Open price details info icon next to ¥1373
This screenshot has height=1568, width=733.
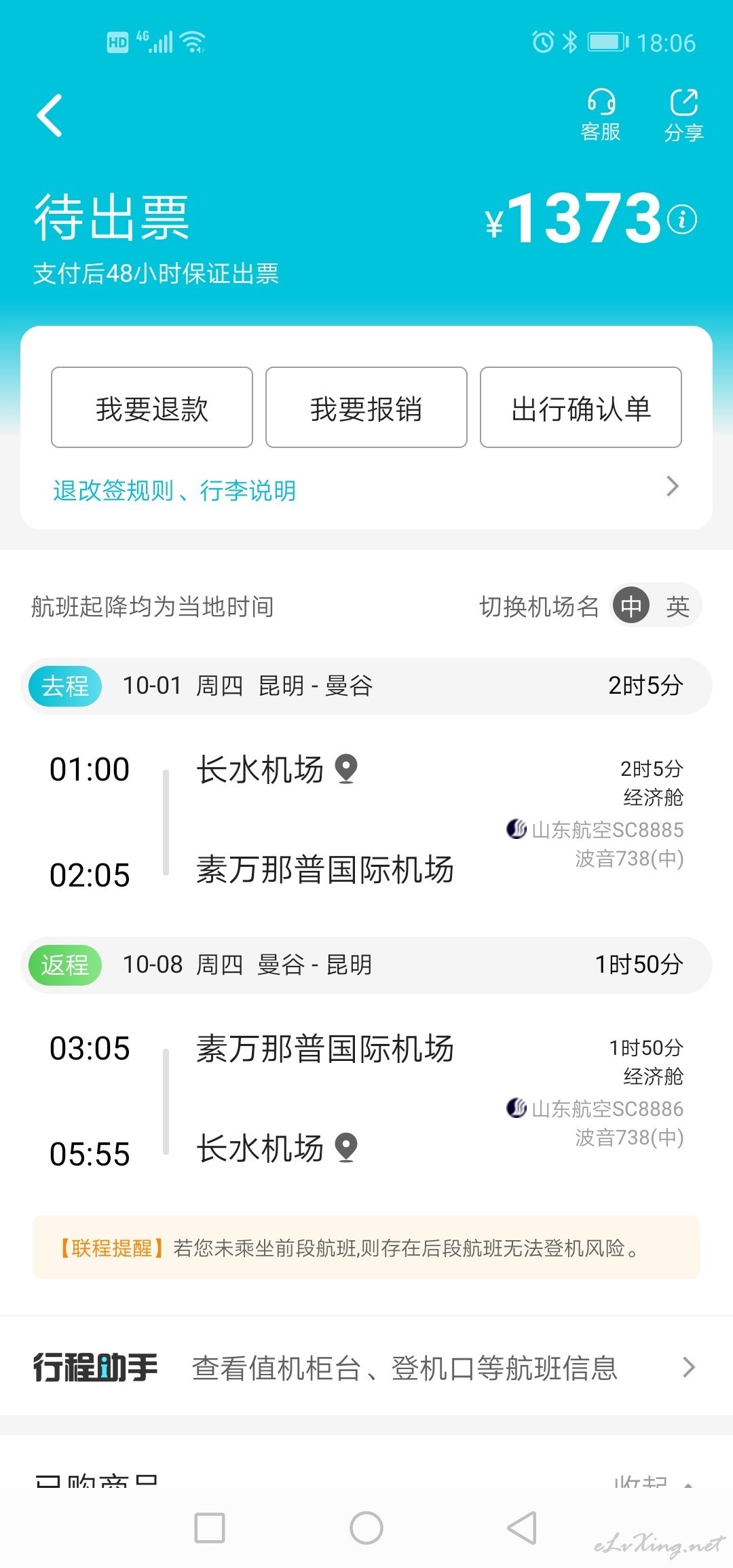click(x=682, y=219)
